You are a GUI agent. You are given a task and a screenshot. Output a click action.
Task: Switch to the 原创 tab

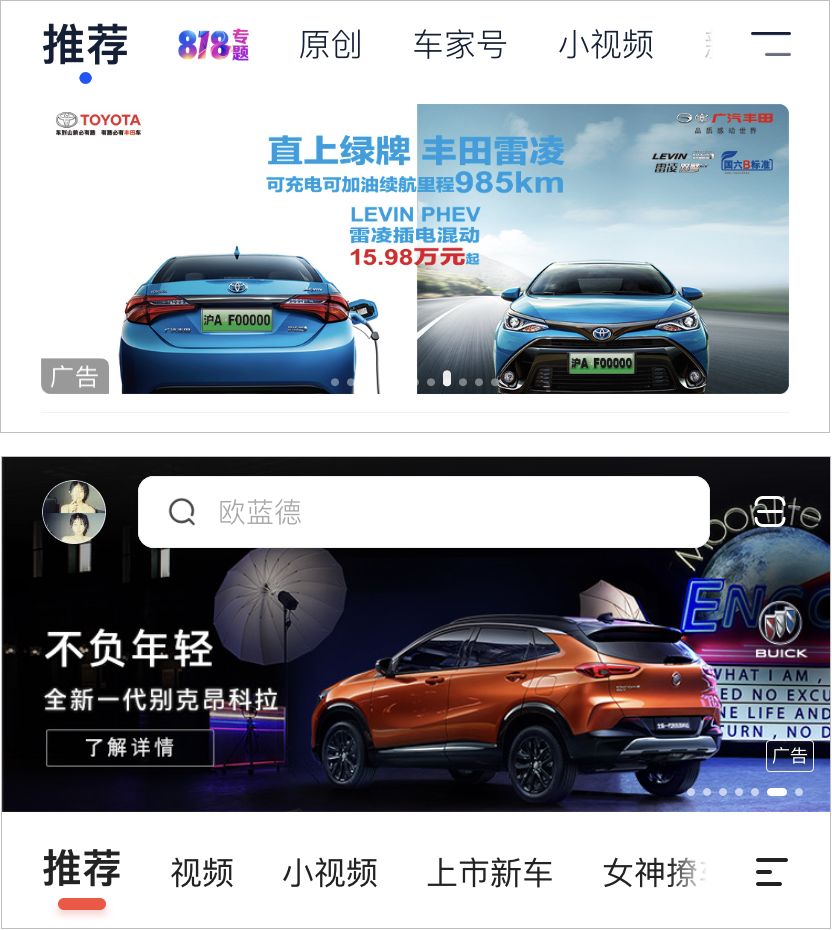coord(331,44)
